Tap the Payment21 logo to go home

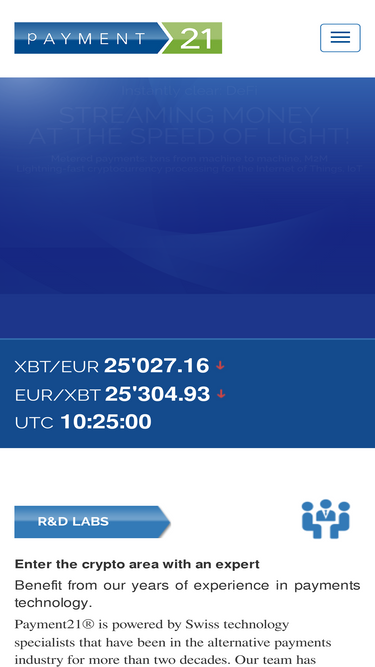(x=118, y=38)
